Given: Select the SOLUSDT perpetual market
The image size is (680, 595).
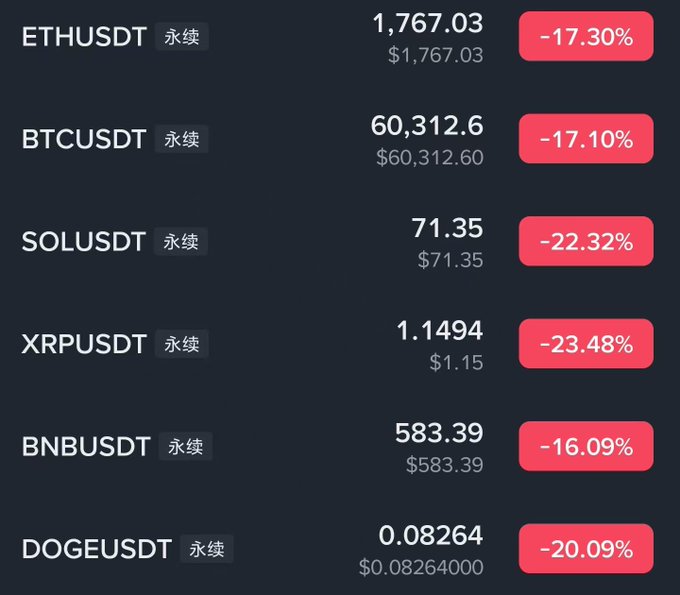Looking at the screenshot, I should (85, 241).
